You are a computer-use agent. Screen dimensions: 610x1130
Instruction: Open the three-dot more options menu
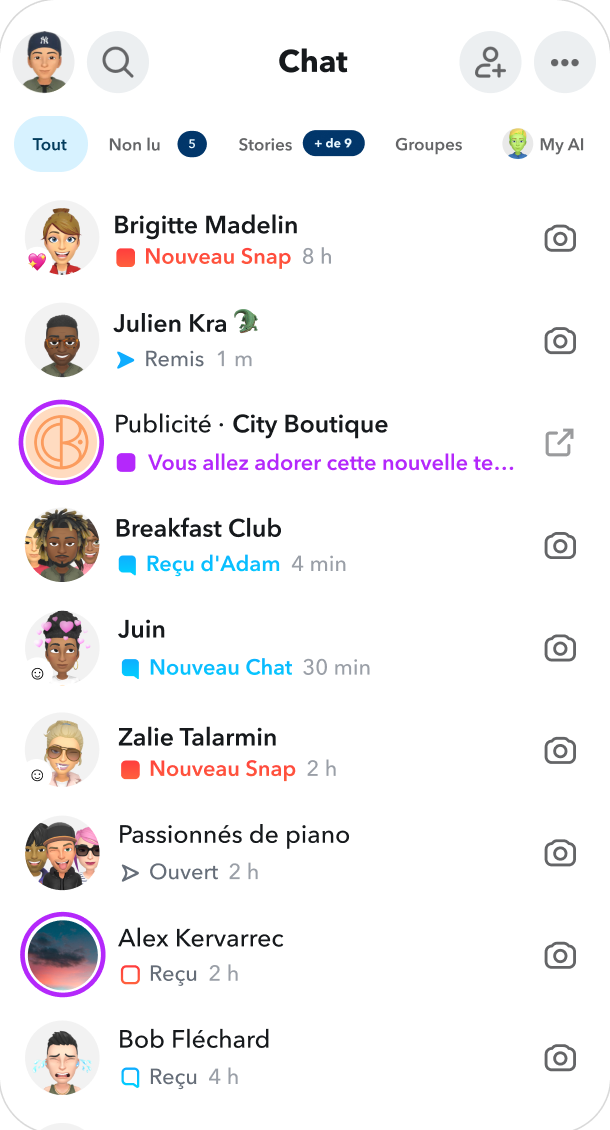coord(565,62)
